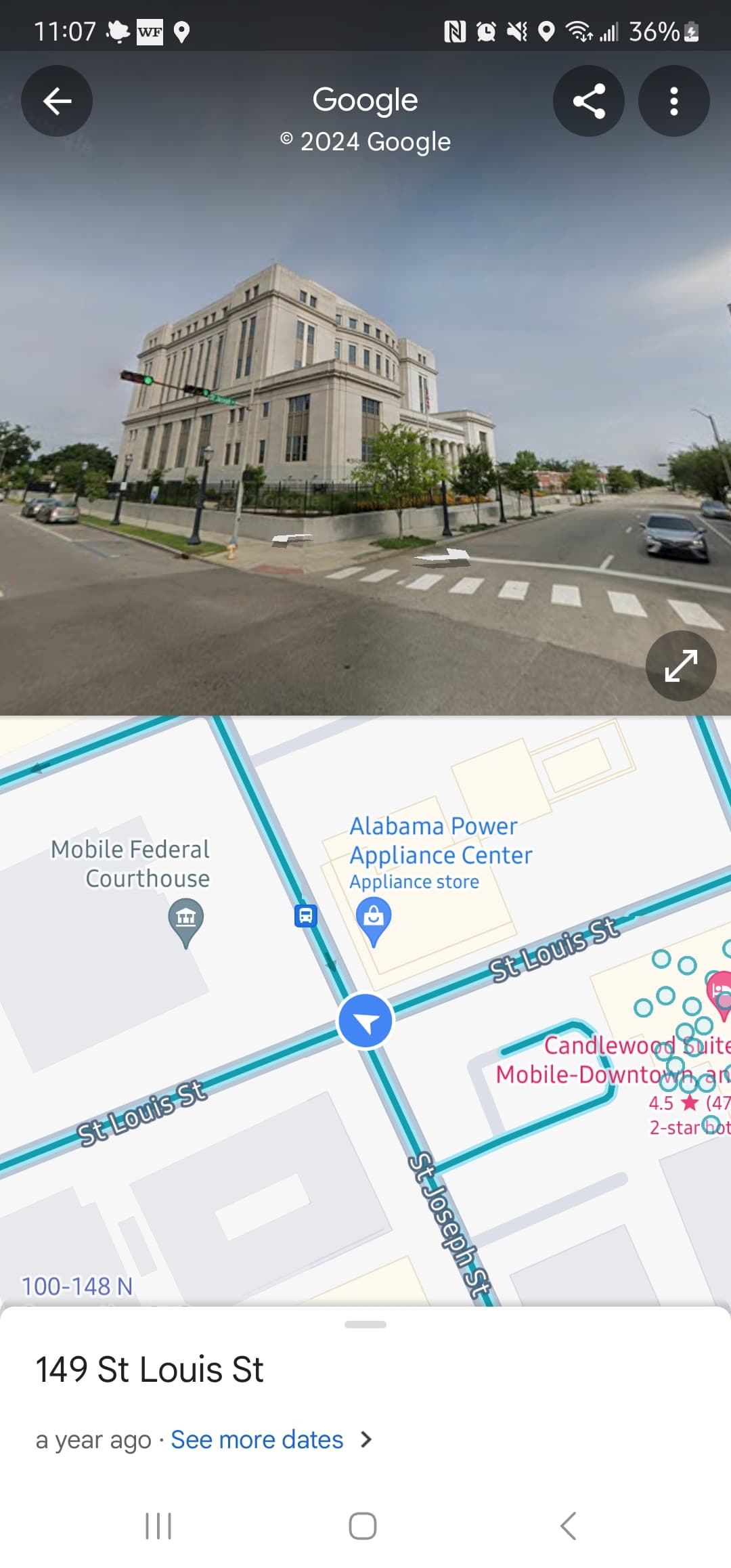Tap the left Street View navigation arrow
Image resolution: width=731 pixels, height=1568 pixels.
click(292, 539)
